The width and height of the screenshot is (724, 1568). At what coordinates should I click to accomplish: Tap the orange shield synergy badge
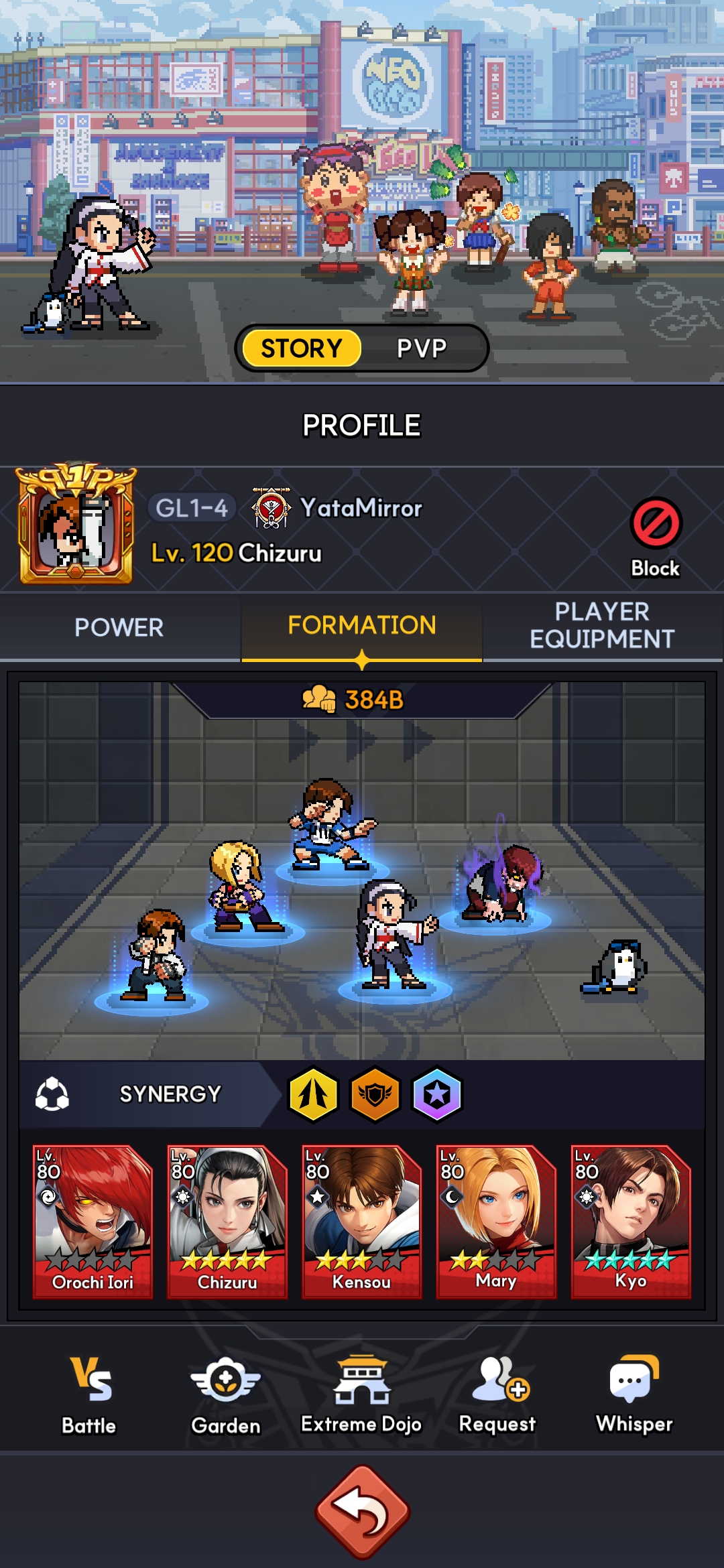[375, 1094]
